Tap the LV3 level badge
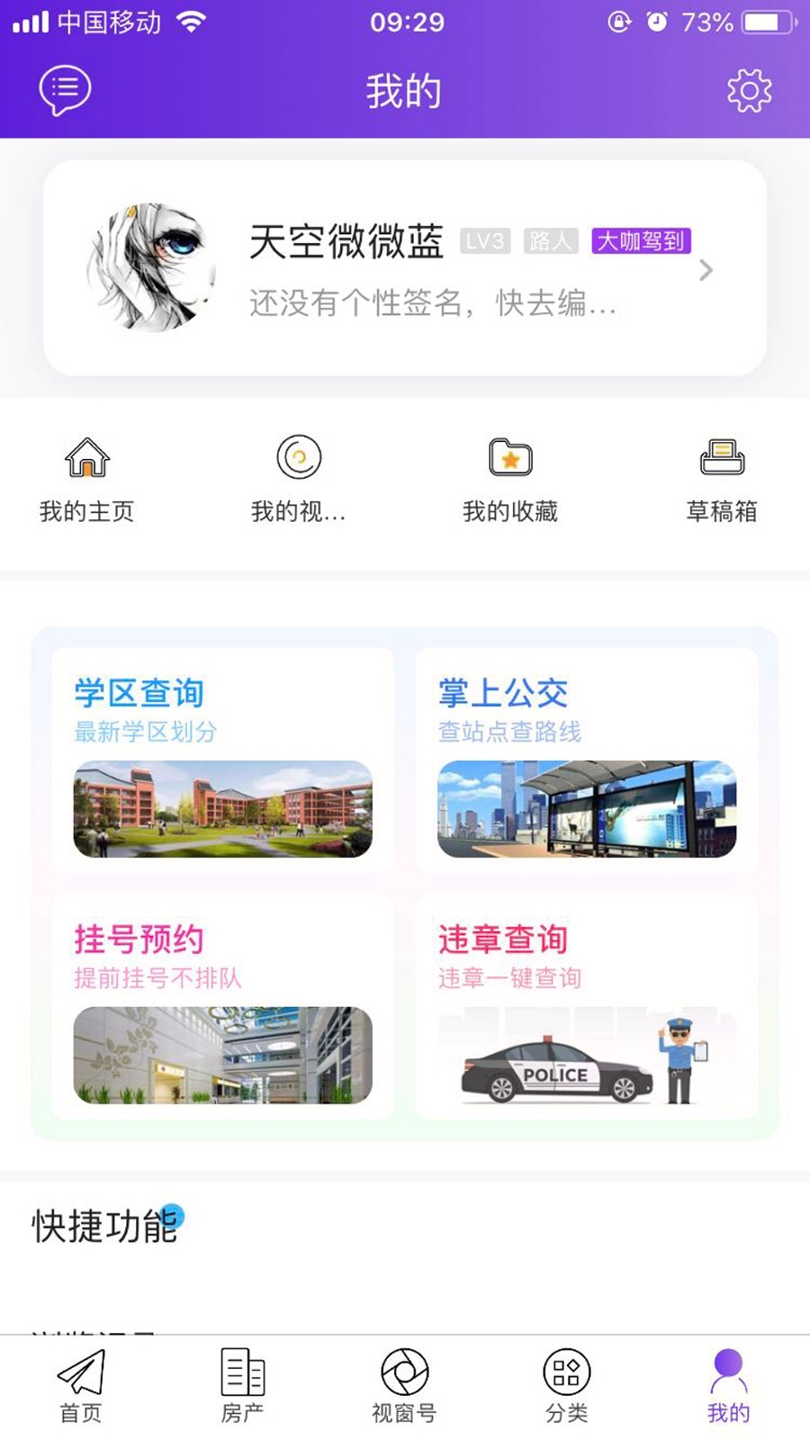Image resolution: width=810 pixels, height=1440 pixels. pos(485,241)
